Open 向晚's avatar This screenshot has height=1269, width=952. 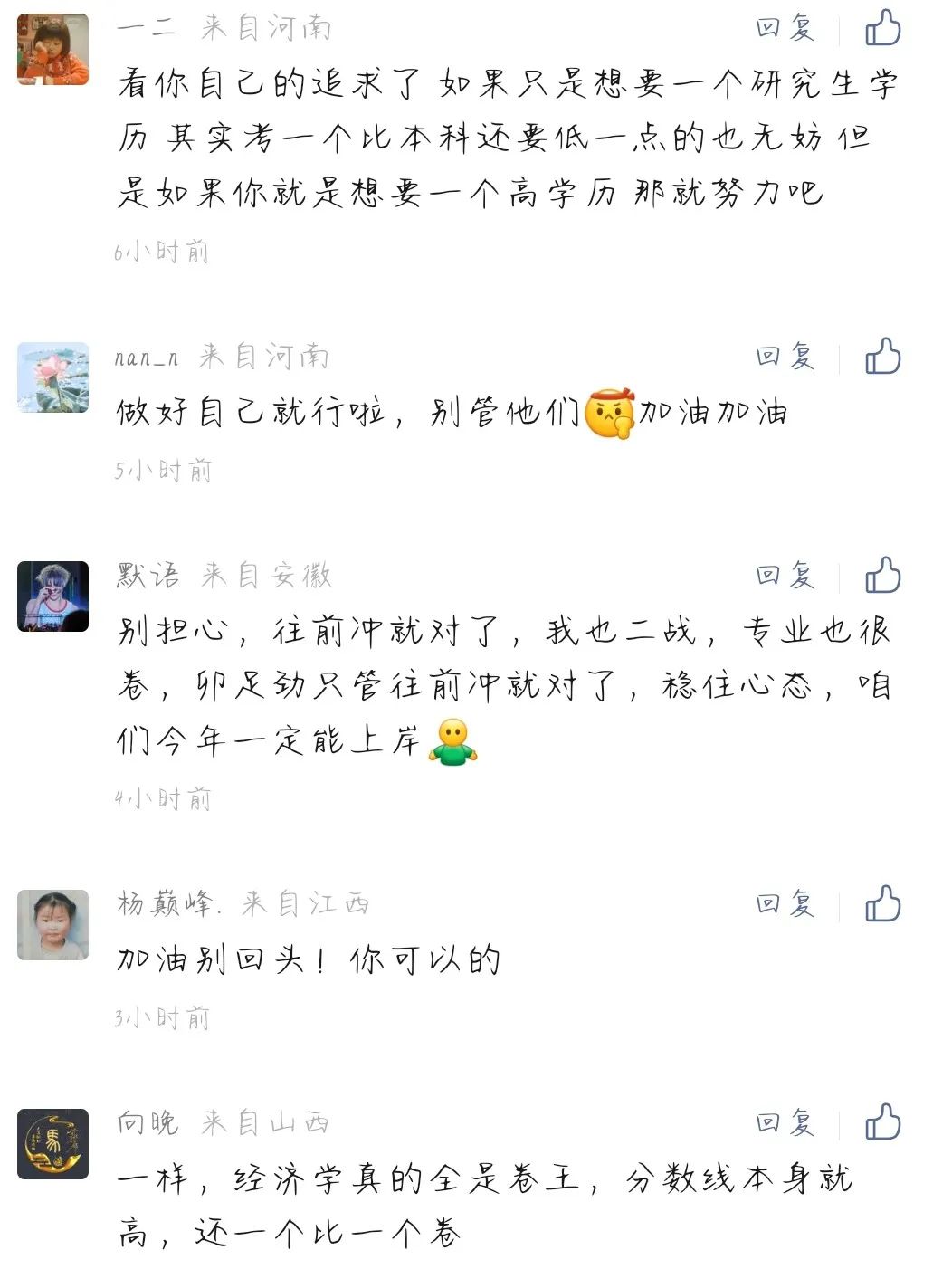[53, 1144]
